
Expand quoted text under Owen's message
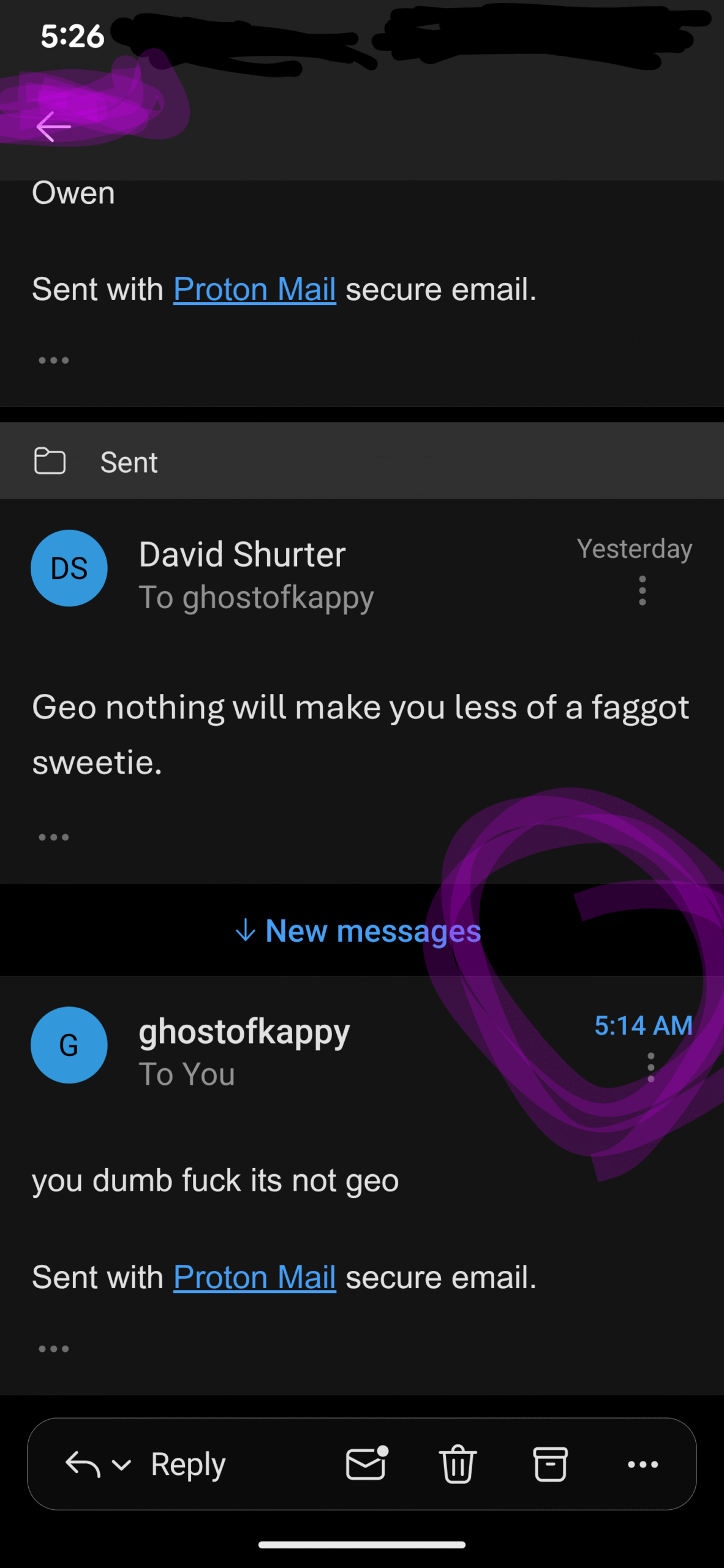coord(54,360)
